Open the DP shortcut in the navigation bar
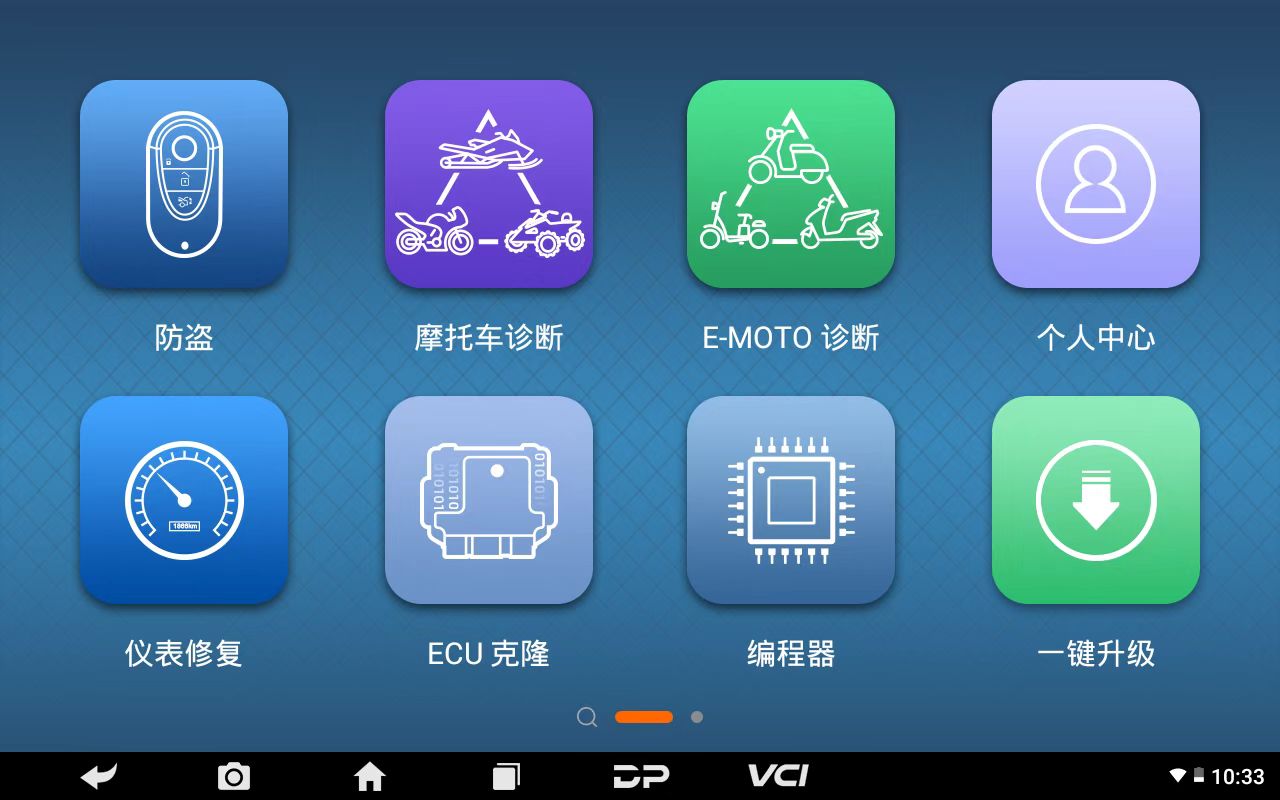 pyautogui.click(x=641, y=776)
